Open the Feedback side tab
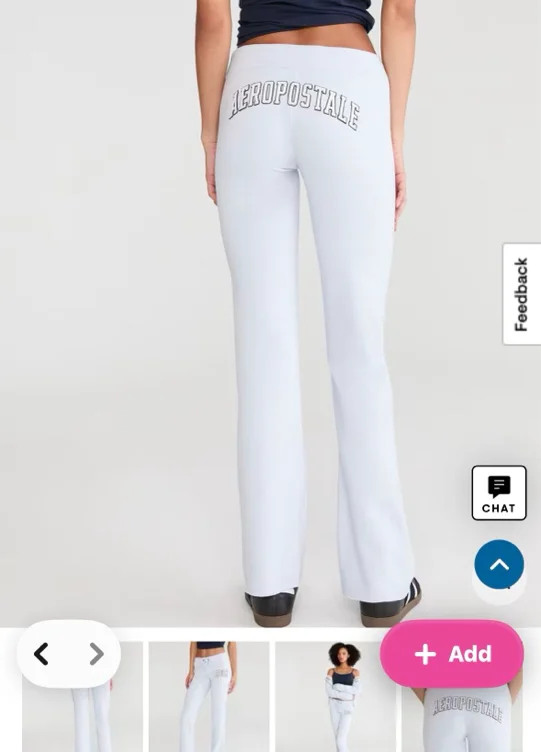The image size is (541, 752). (522, 294)
